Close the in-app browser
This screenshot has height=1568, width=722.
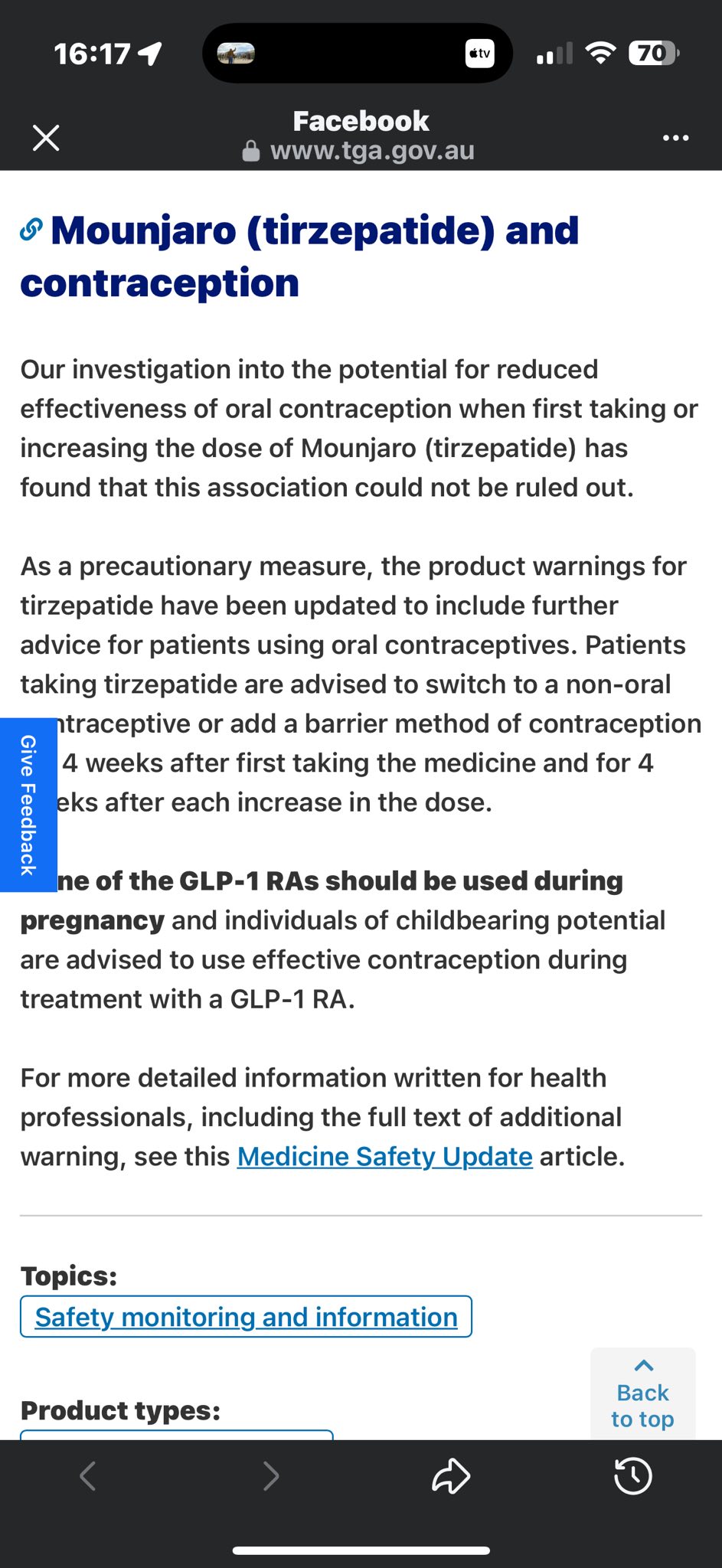tap(46, 138)
